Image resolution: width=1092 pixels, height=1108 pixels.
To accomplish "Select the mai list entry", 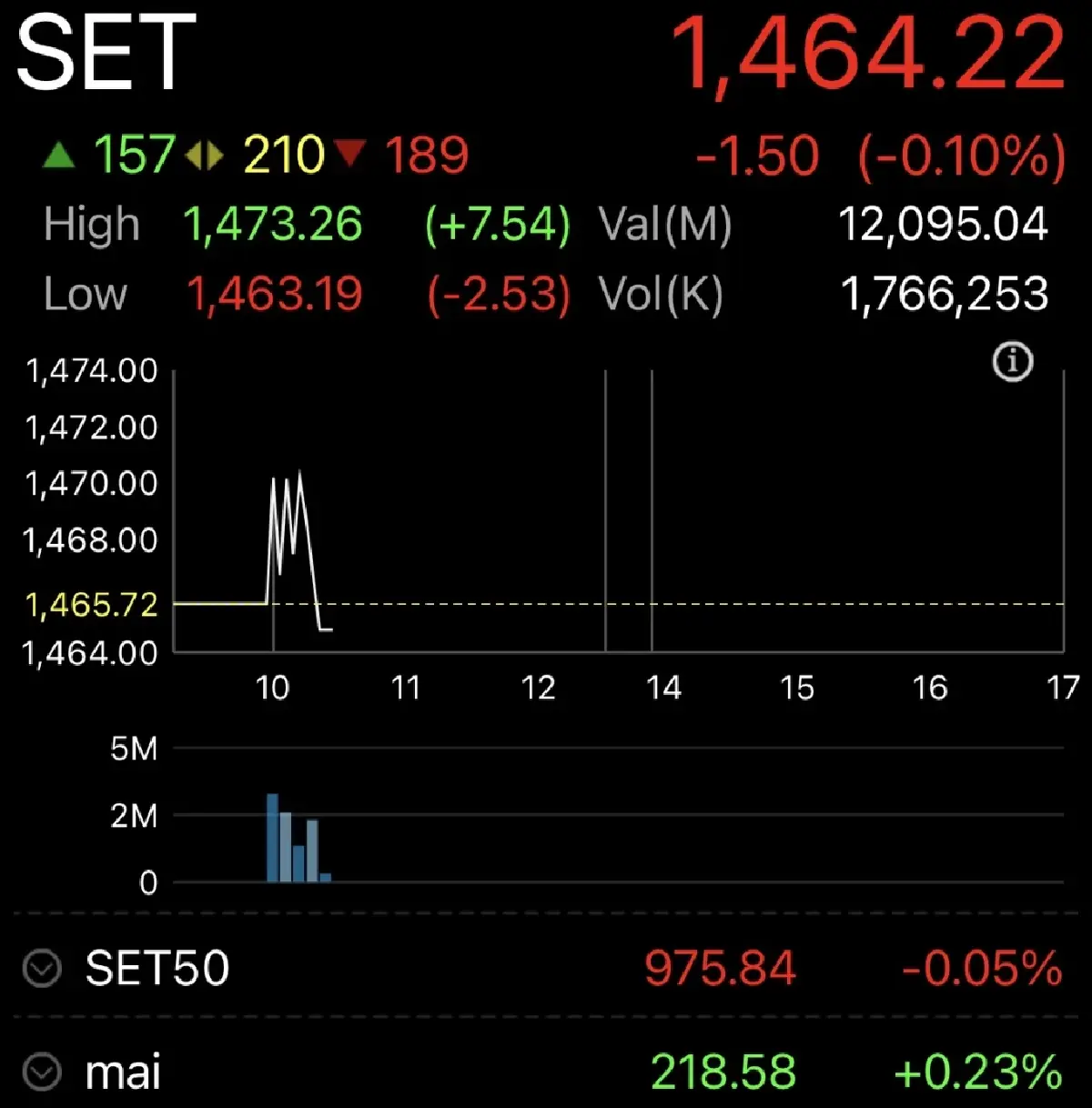I will coord(123,1073).
